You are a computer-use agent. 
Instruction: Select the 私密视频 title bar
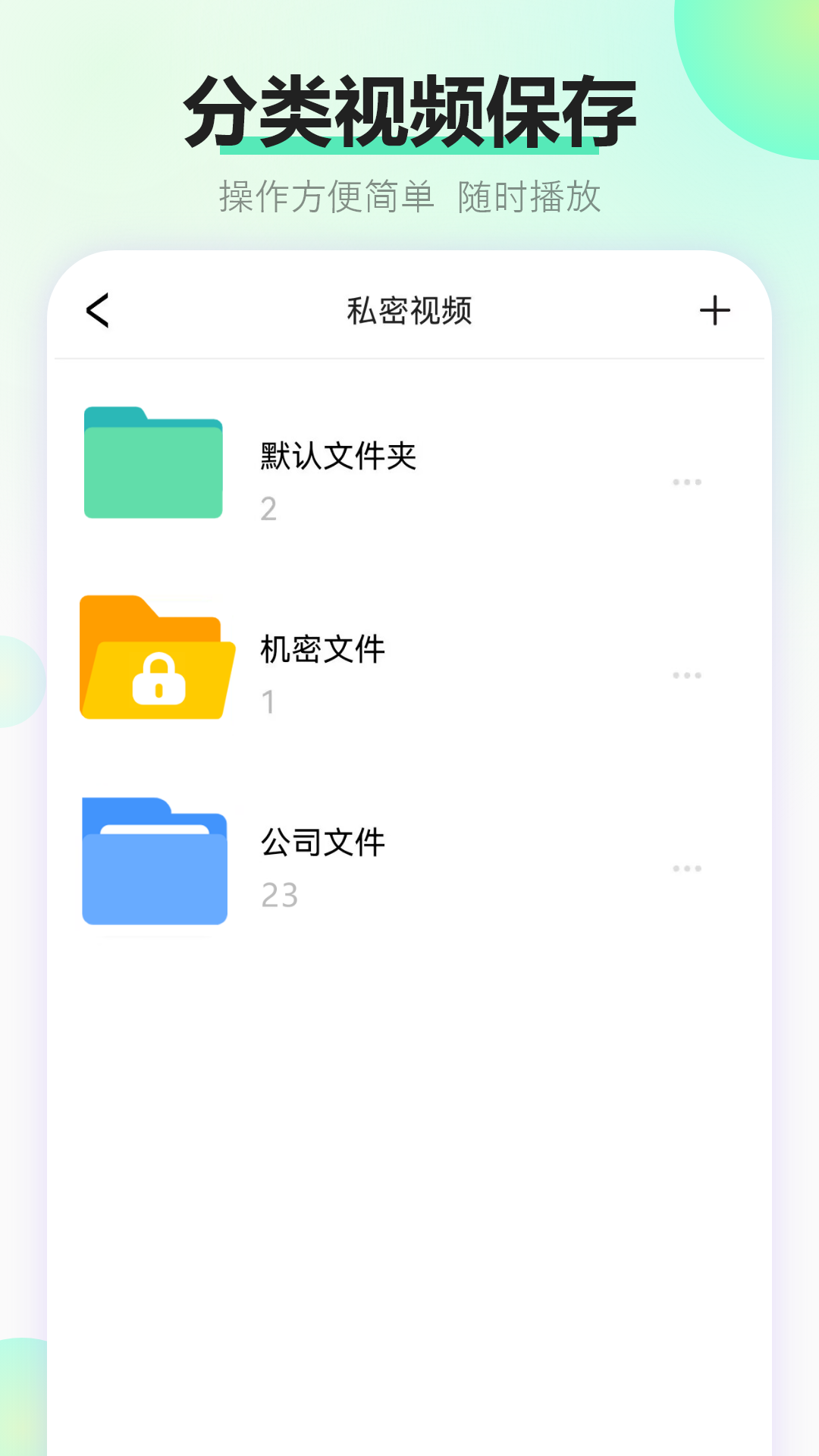click(407, 309)
